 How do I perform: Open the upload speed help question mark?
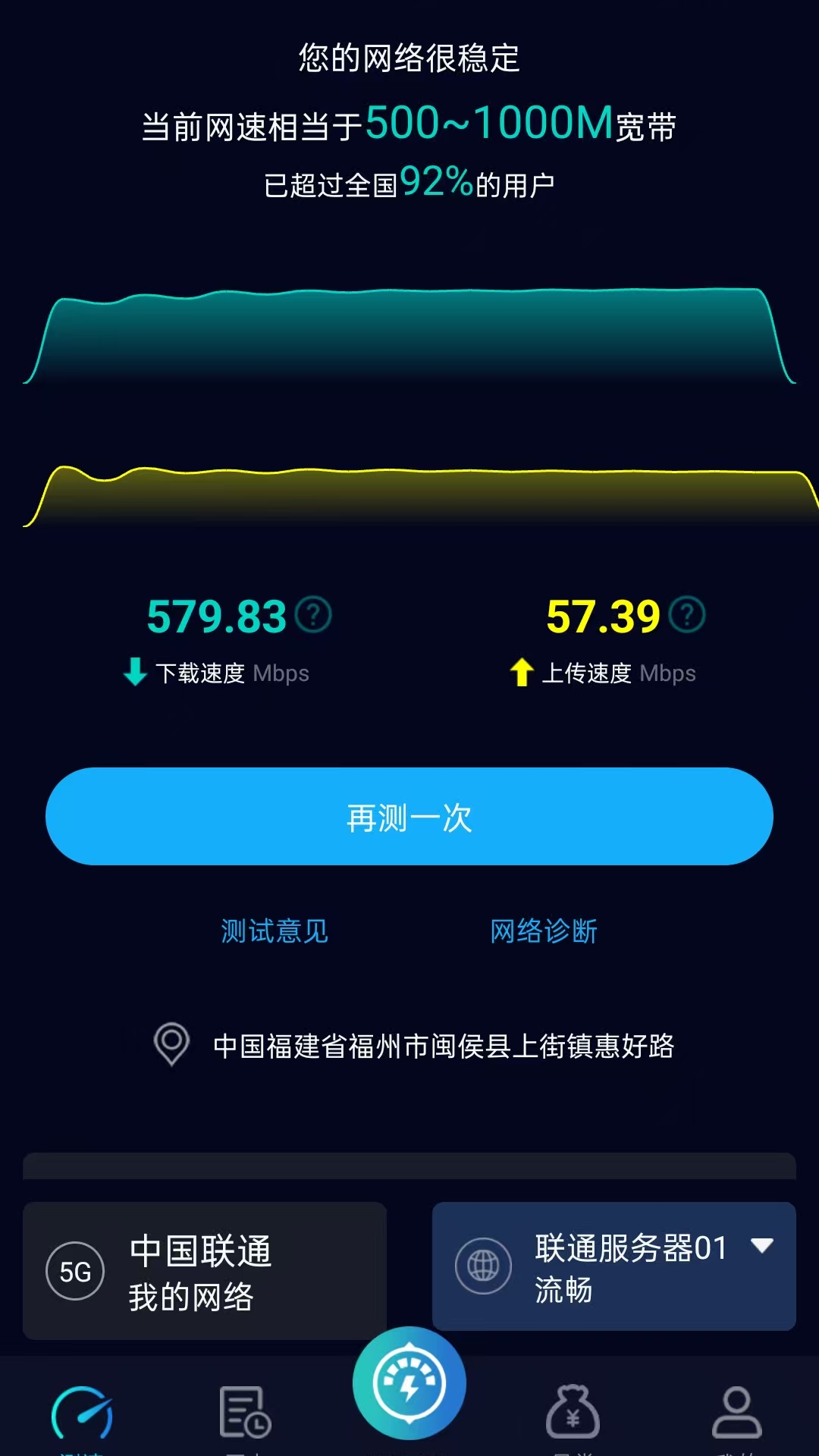pyautogui.click(x=686, y=614)
